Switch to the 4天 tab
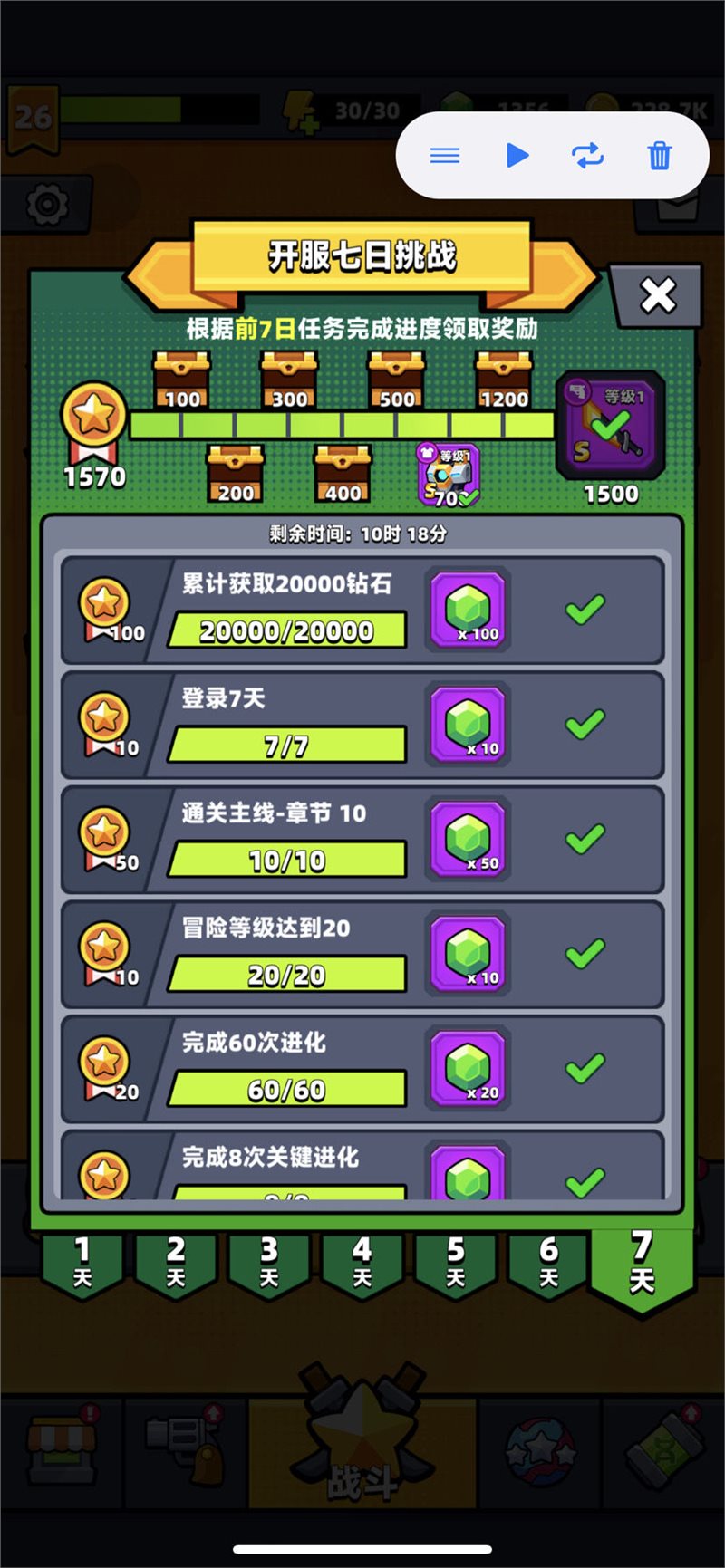Image resolution: width=725 pixels, height=1568 pixels. point(362,1262)
